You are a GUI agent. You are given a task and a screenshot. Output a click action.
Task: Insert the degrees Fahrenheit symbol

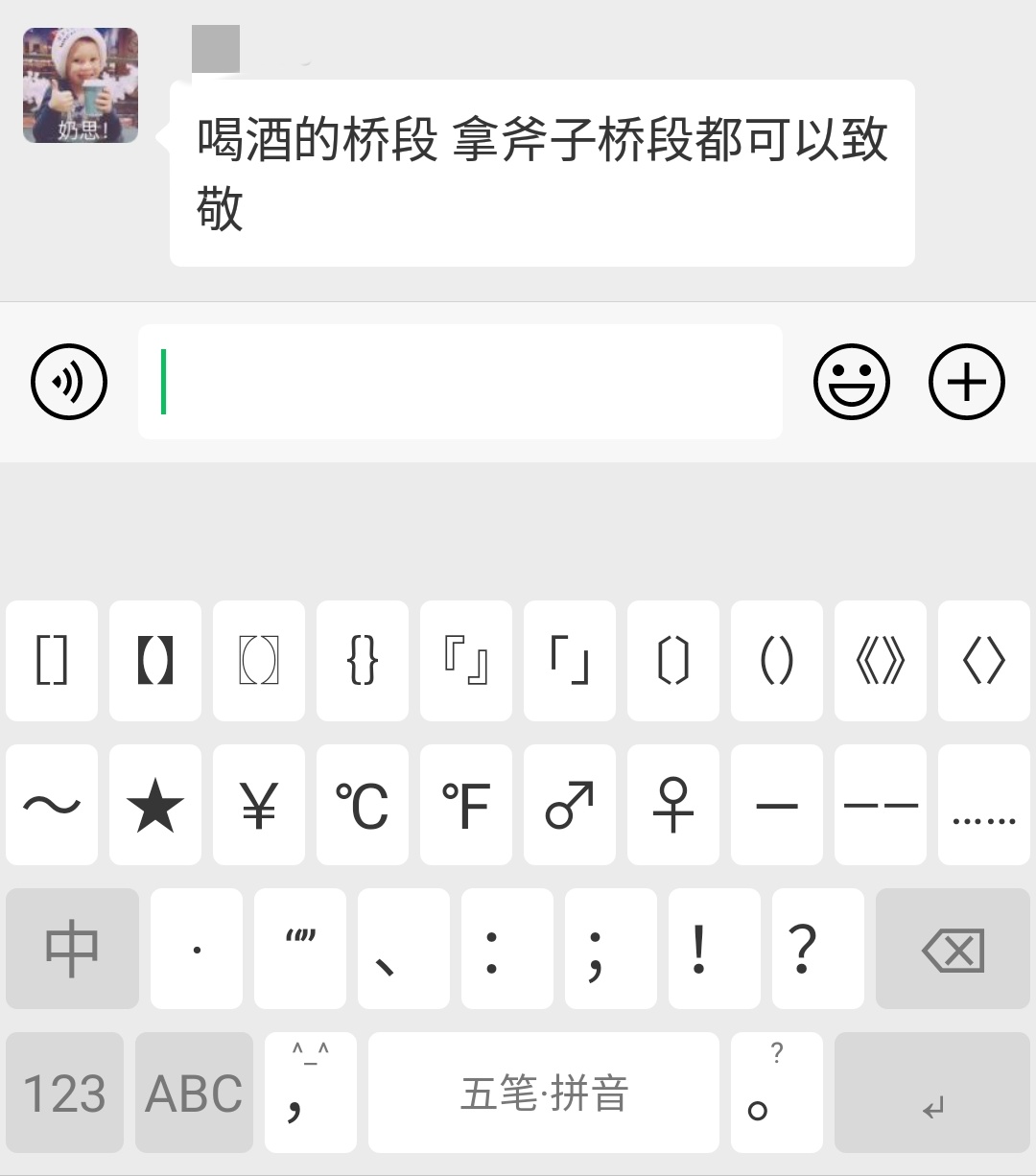466,805
